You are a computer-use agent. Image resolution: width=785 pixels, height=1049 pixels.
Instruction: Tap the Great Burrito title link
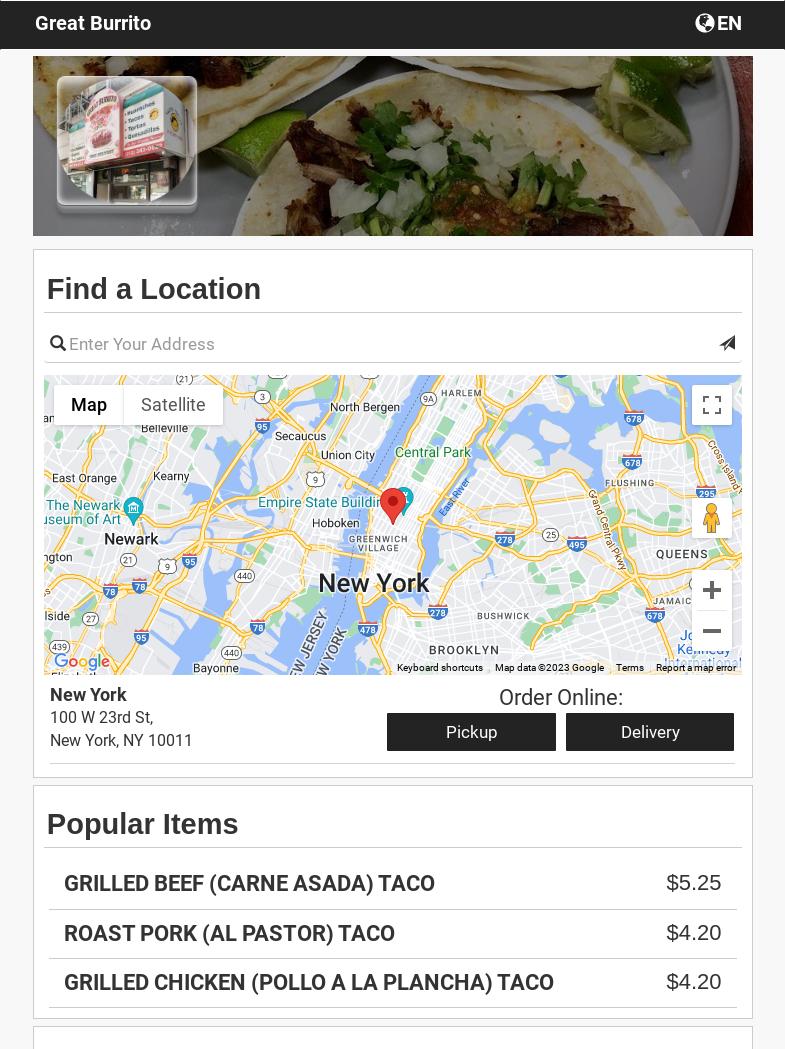click(x=93, y=23)
